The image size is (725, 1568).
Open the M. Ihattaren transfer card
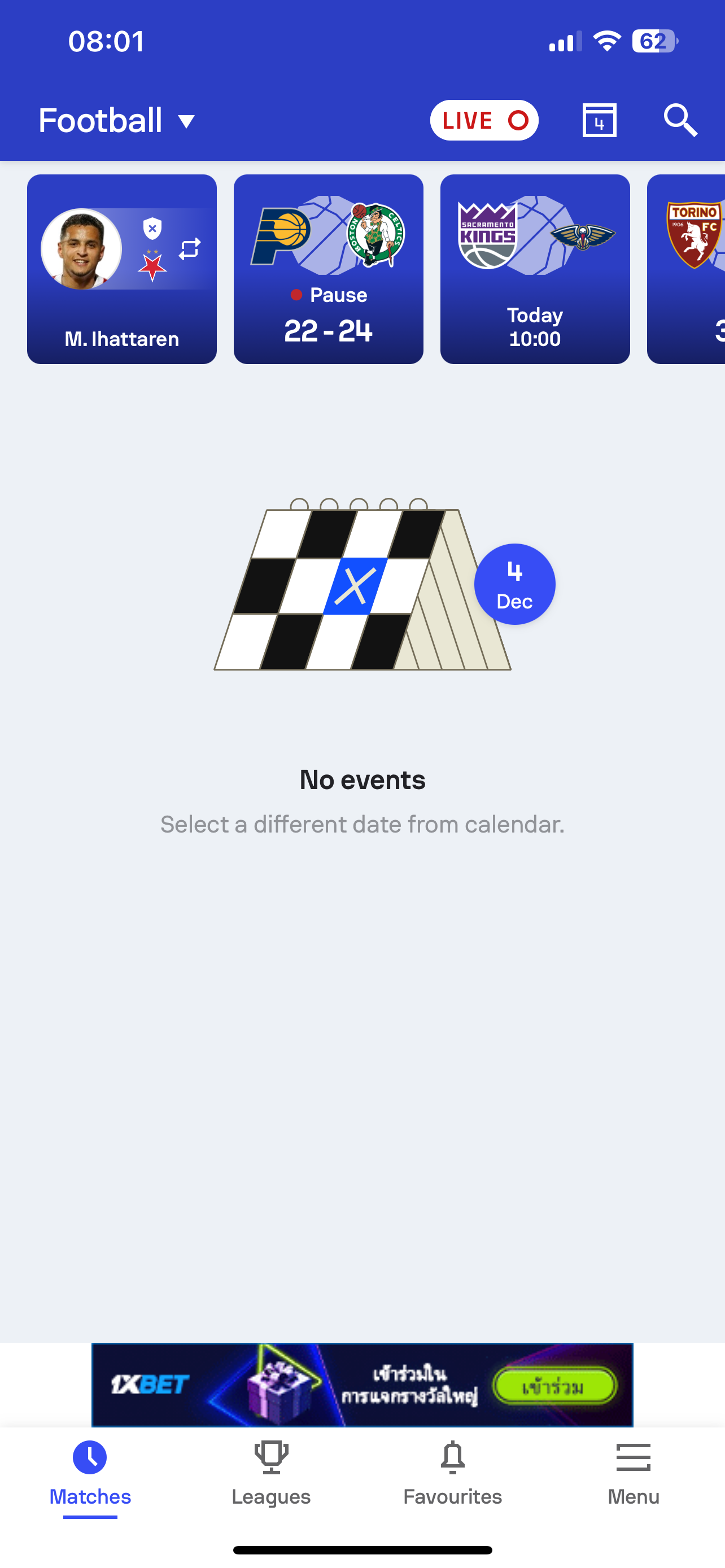(x=122, y=269)
